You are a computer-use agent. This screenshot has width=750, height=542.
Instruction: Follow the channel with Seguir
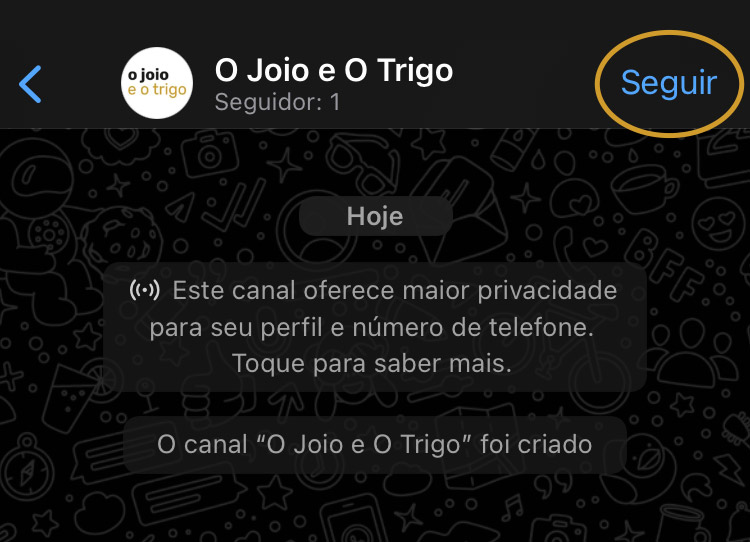(668, 83)
